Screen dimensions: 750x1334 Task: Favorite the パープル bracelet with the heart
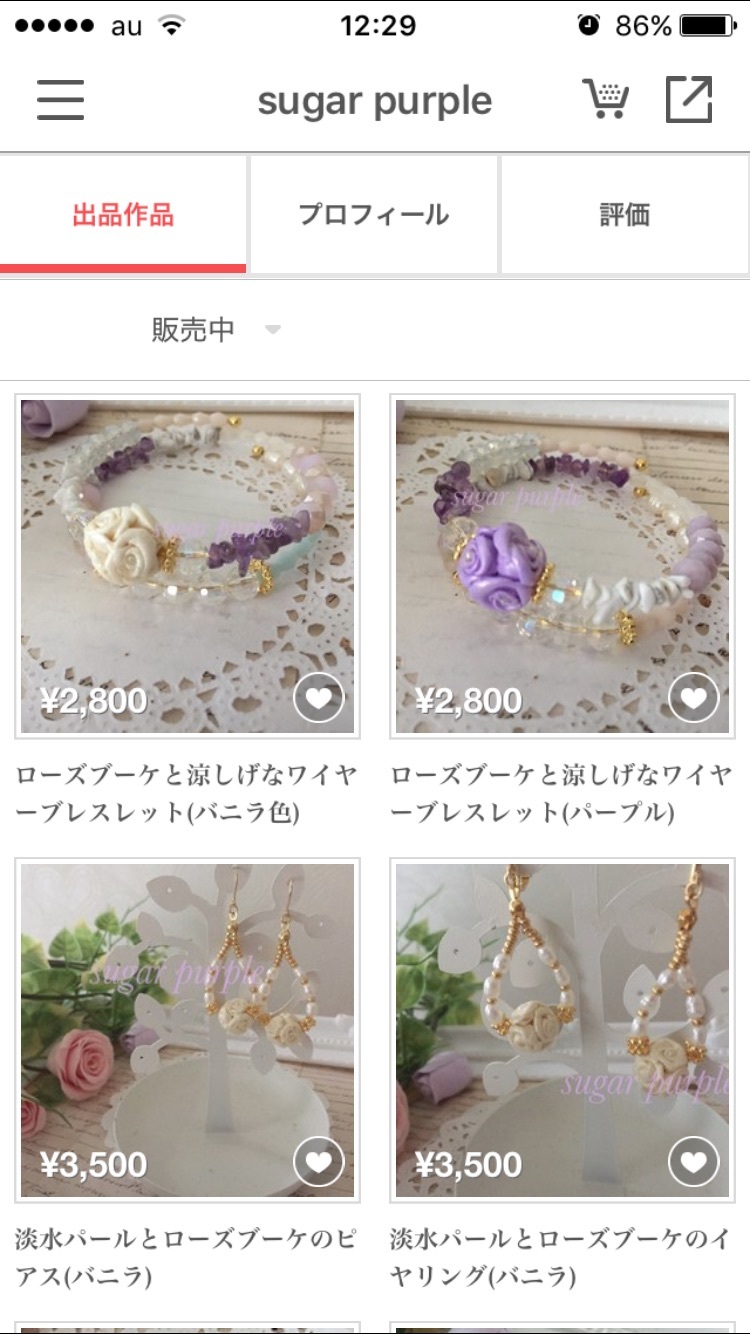693,698
